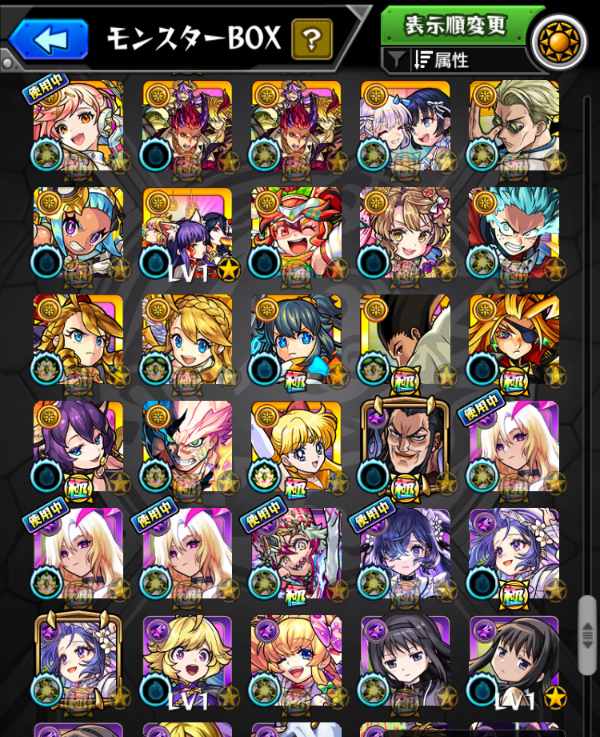The width and height of the screenshot is (600, 737).
Task: Pick the purple-haired horned girl monster
Action: click(x=78, y=446)
